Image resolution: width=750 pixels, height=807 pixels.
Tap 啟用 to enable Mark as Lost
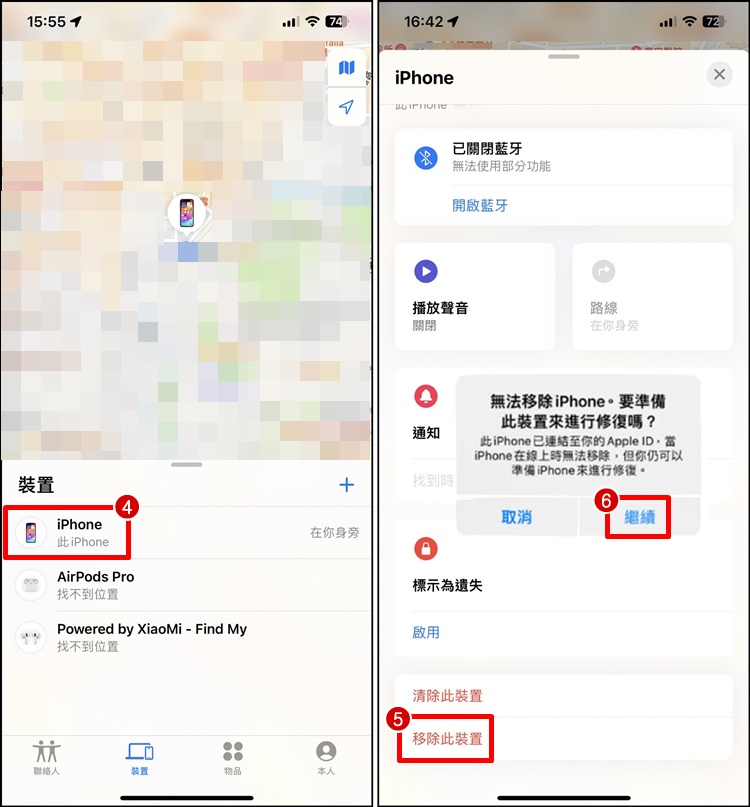pos(425,632)
